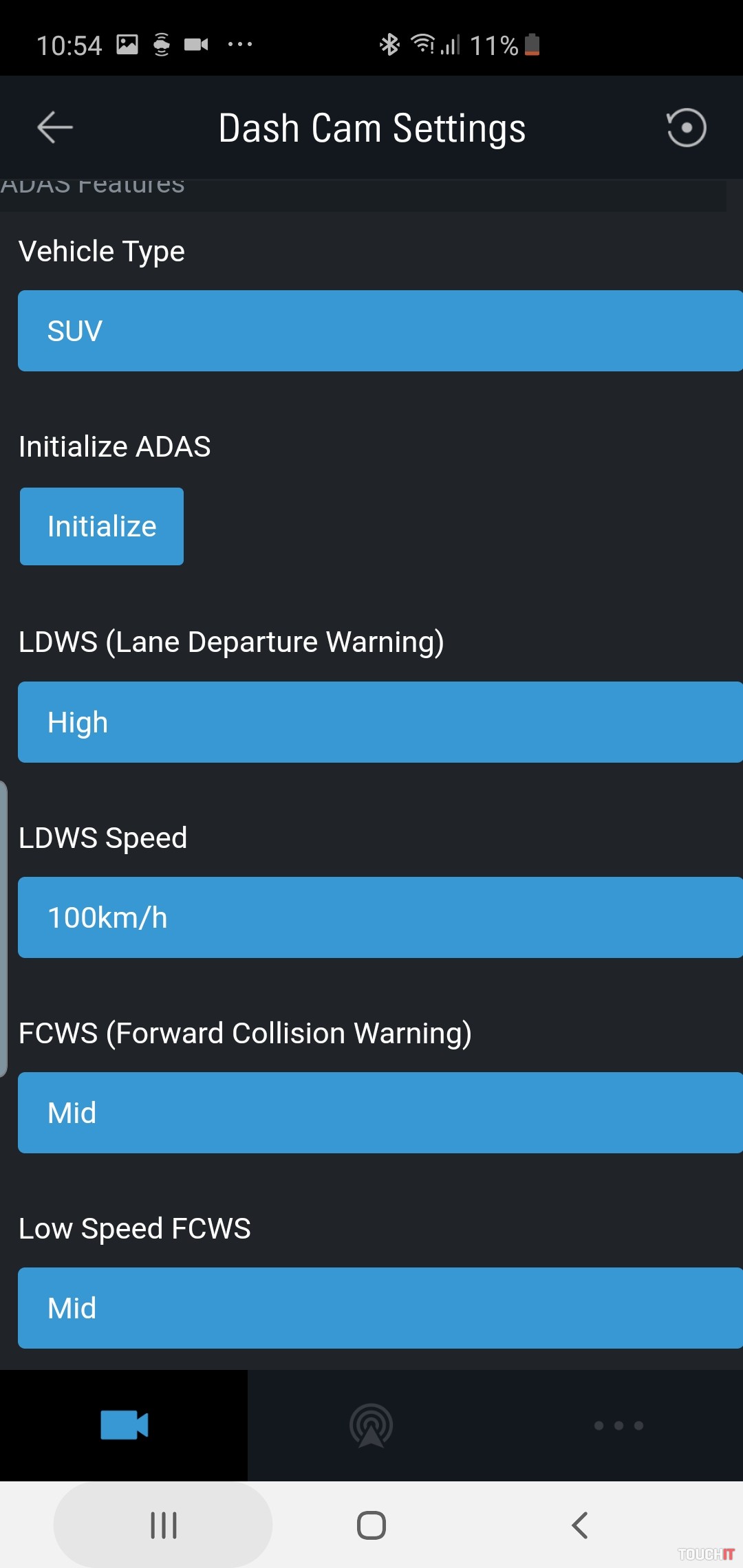Change FCWS Forward Collision Warning level
This screenshot has width=743, height=1568.
tap(380, 1113)
